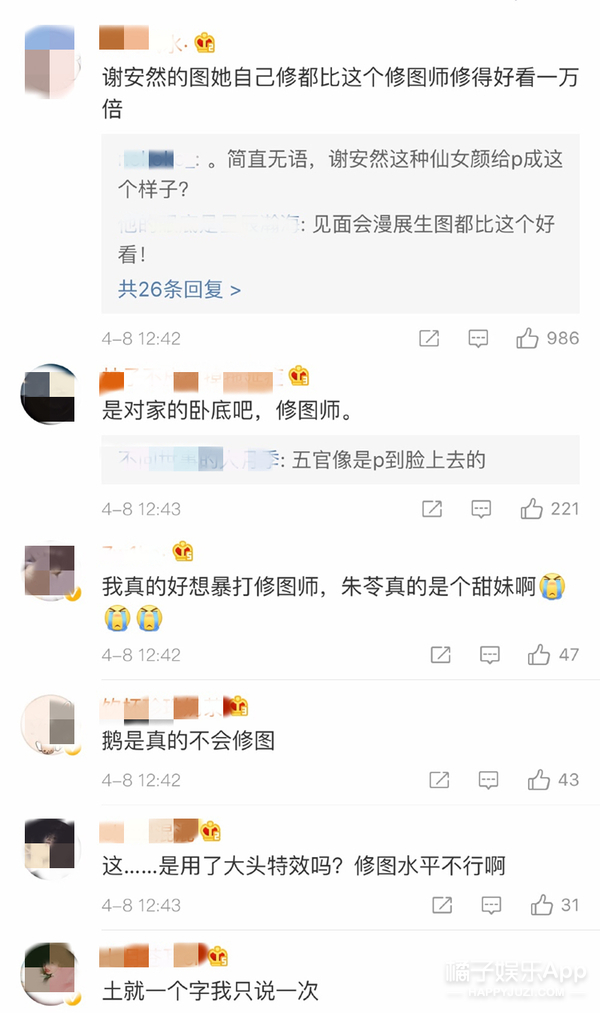600x1013 pixels.
Task: Share the comment '鹅是真的不会修图'
Action: tap(441, 780)
